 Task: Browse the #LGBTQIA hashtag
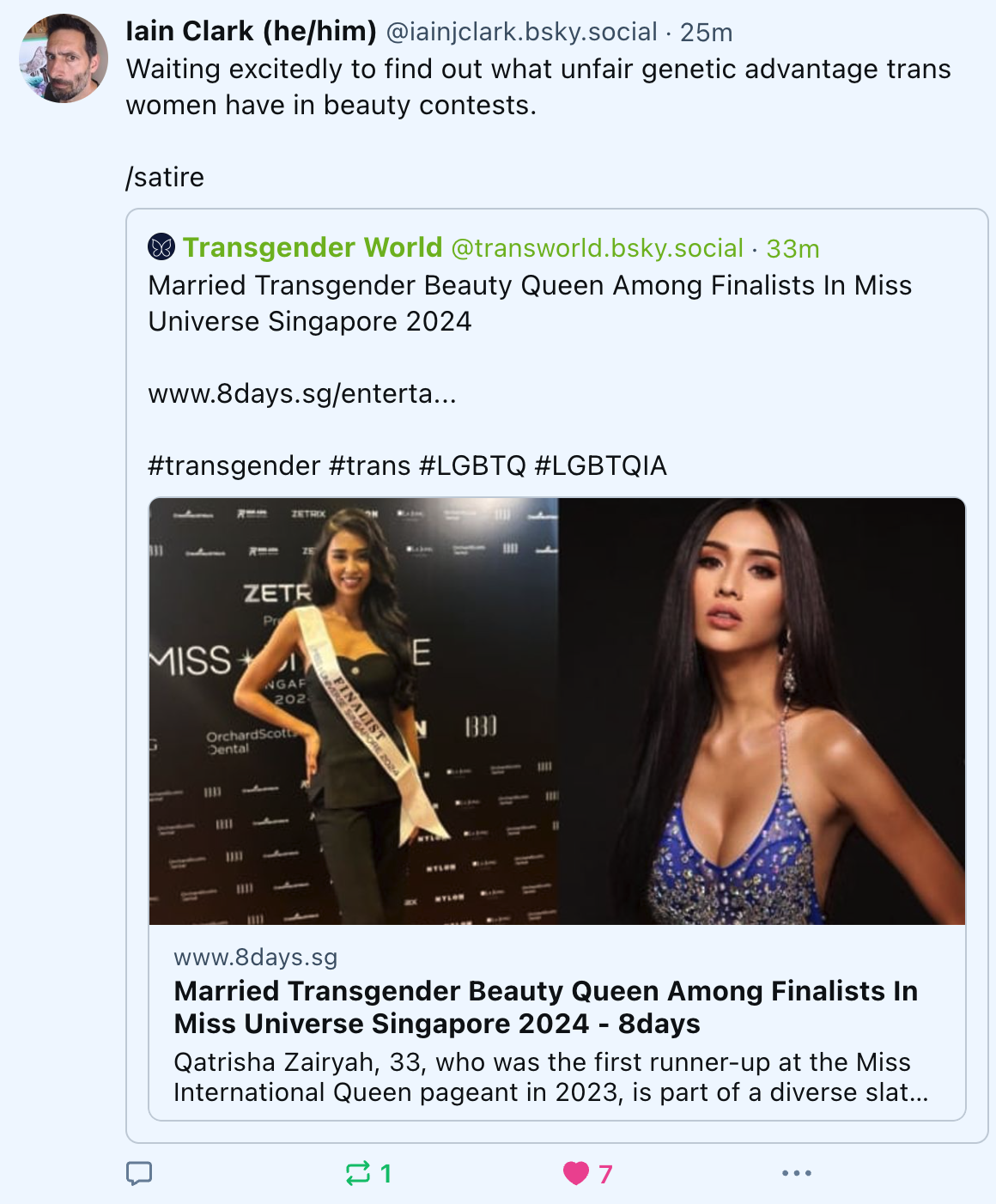600,465
